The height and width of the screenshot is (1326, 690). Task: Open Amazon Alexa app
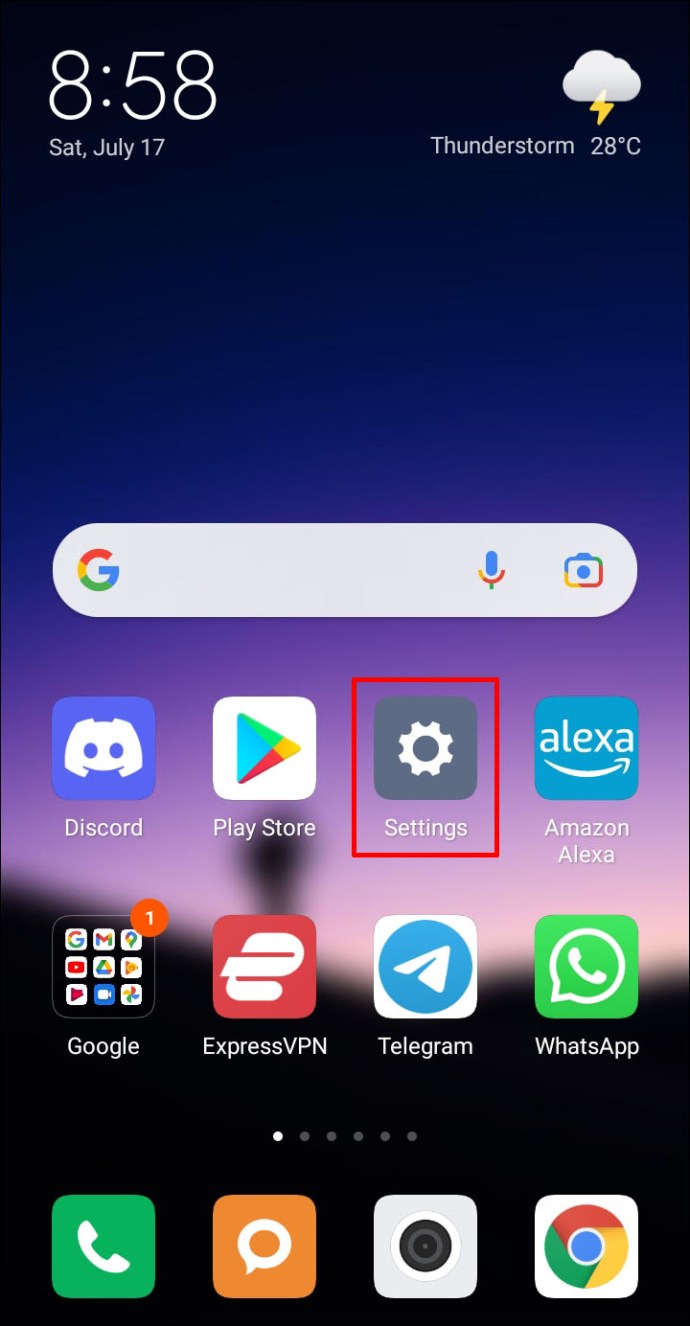[586, 749]
